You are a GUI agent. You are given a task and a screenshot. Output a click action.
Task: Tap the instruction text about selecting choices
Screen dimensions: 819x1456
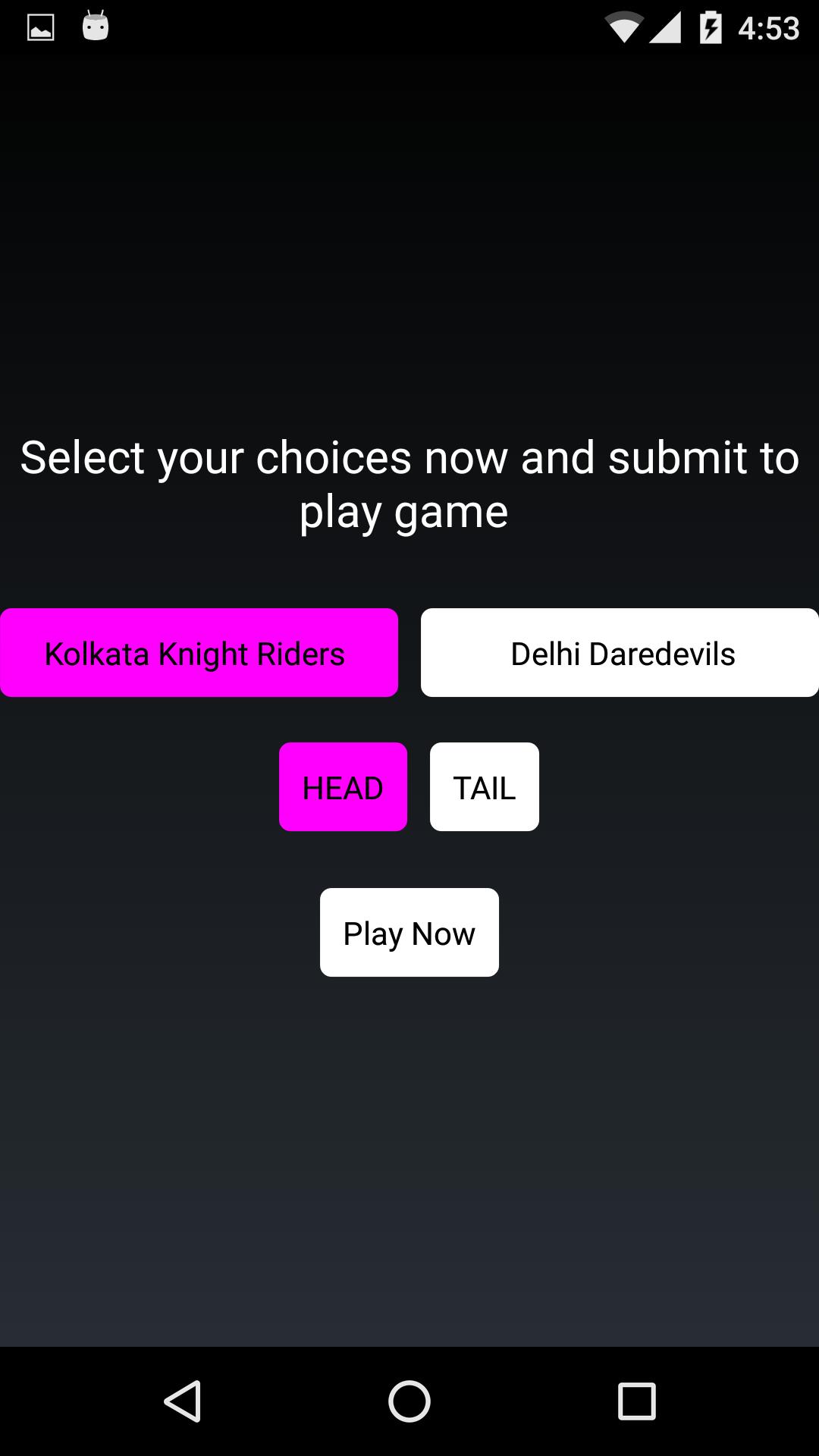(409, 482)
